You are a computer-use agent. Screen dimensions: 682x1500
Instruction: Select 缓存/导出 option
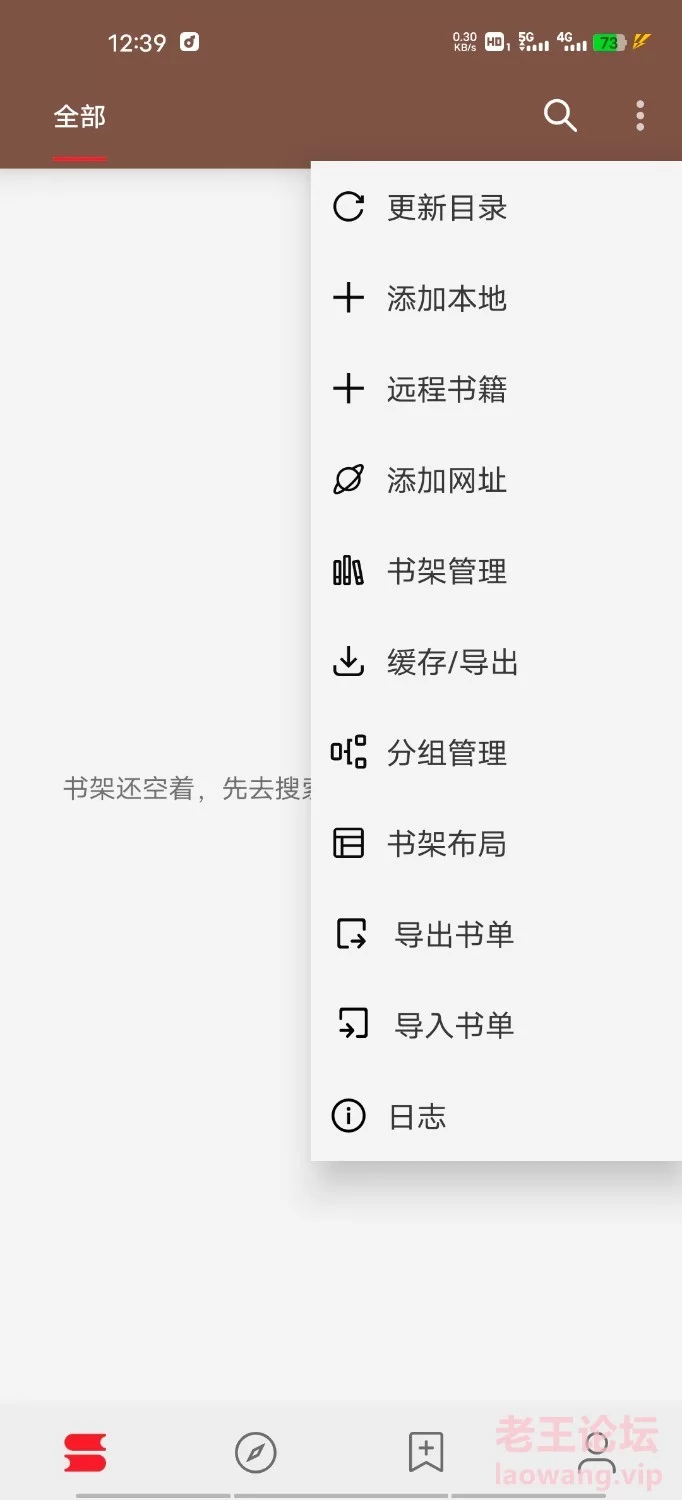[x=496, y=663]
